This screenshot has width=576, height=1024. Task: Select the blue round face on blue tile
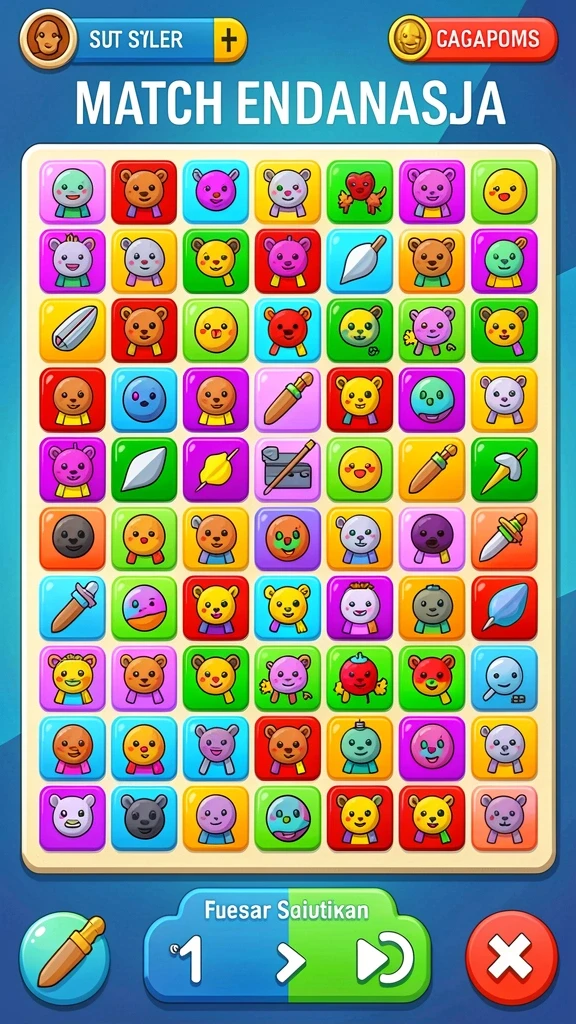pos(144,399)
